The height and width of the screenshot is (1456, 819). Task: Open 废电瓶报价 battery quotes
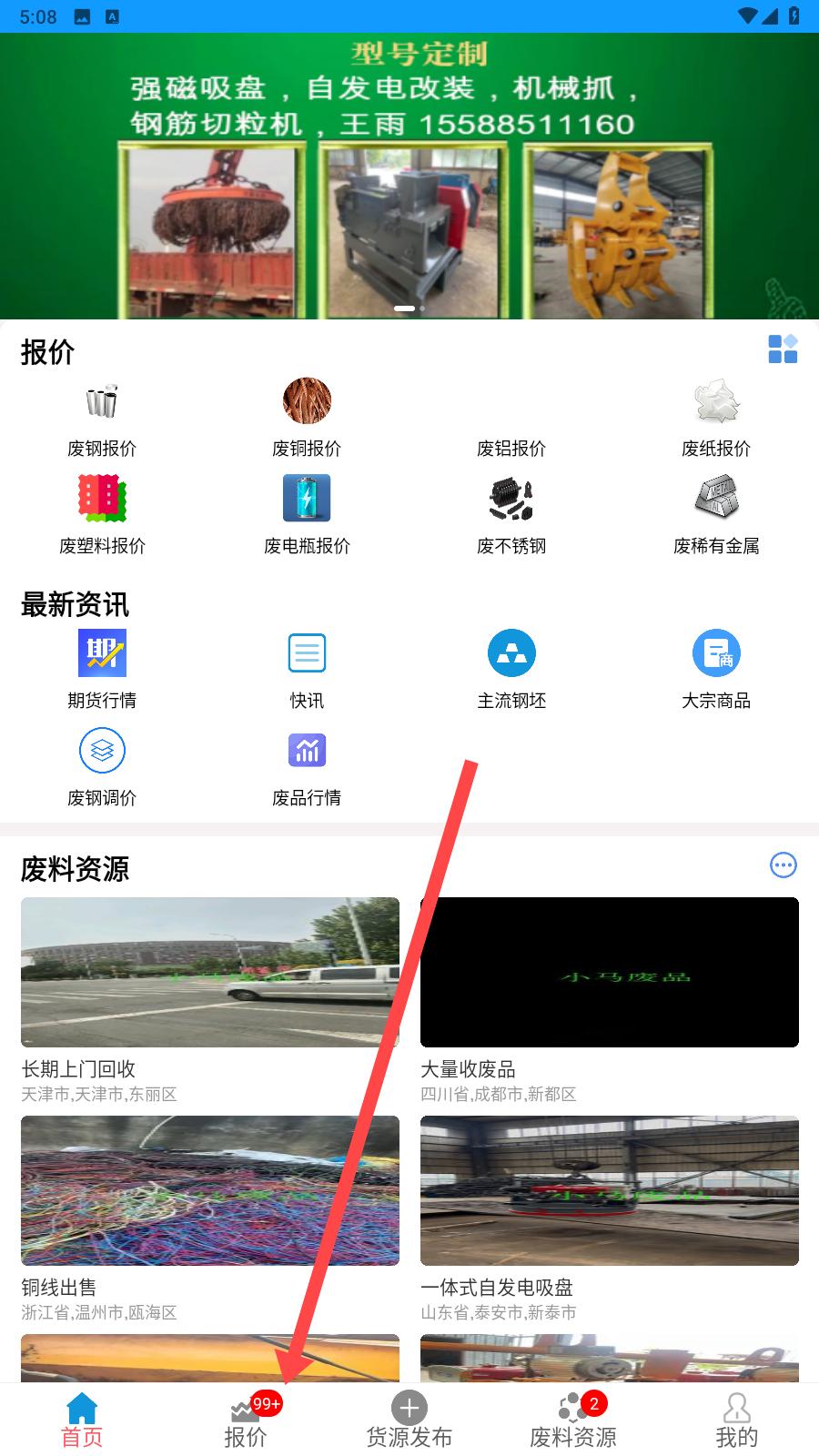(x=307, y=514)
